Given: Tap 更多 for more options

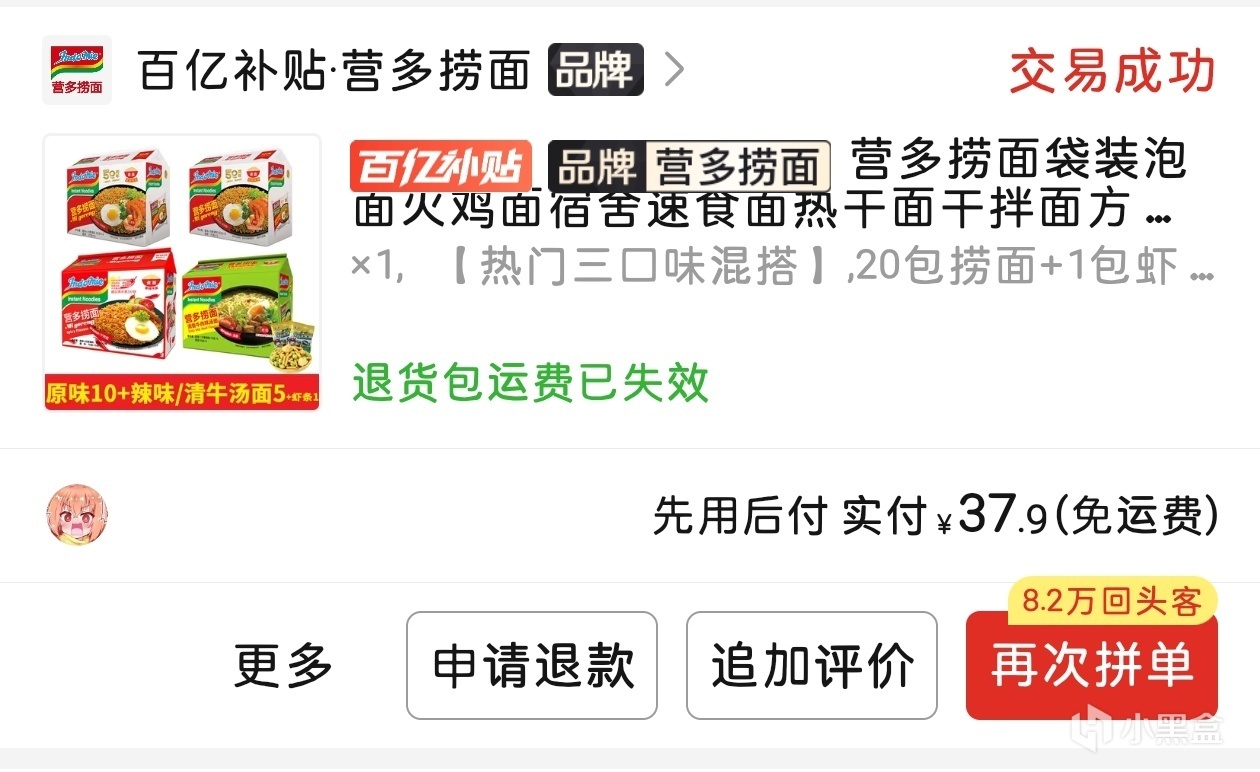Looking at the screenshot, I should click(x=283, y=666).
